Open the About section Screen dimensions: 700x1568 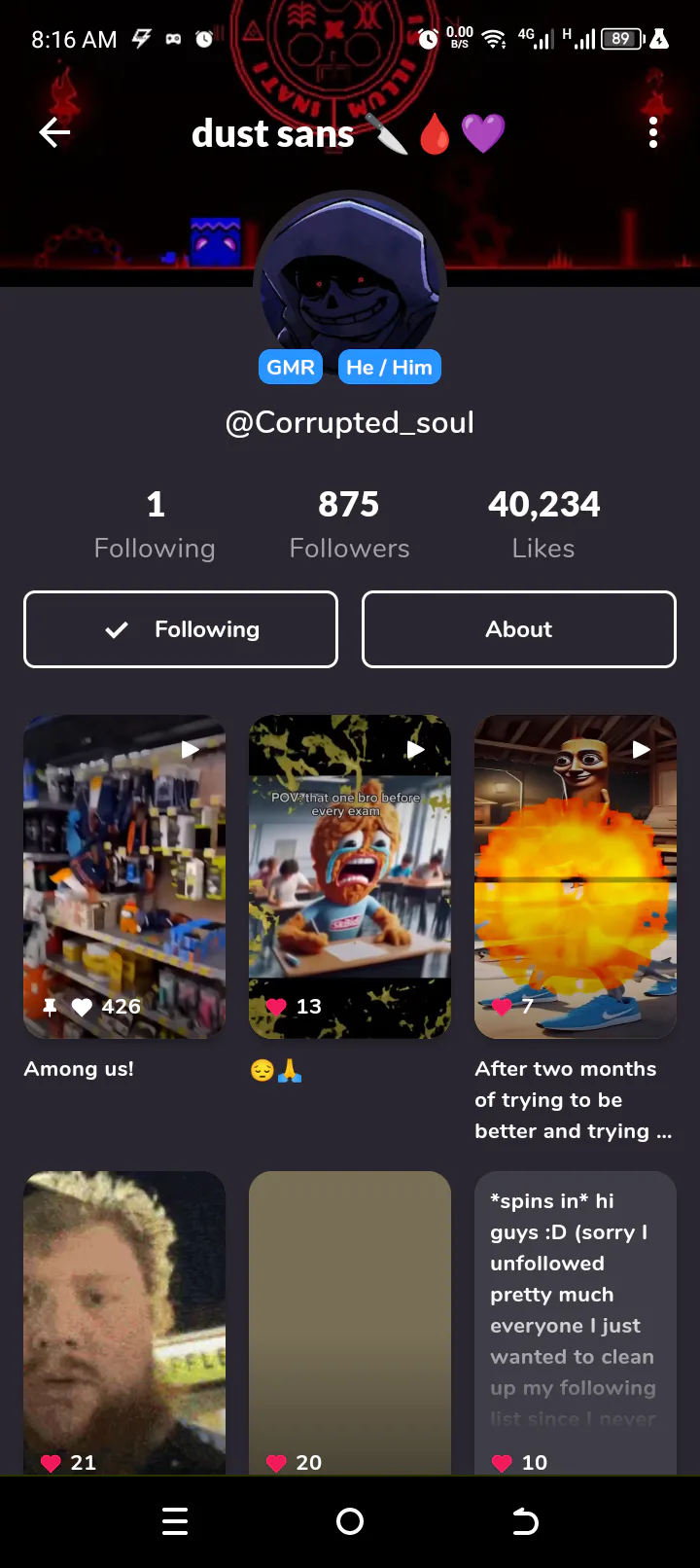coord(519,629)
